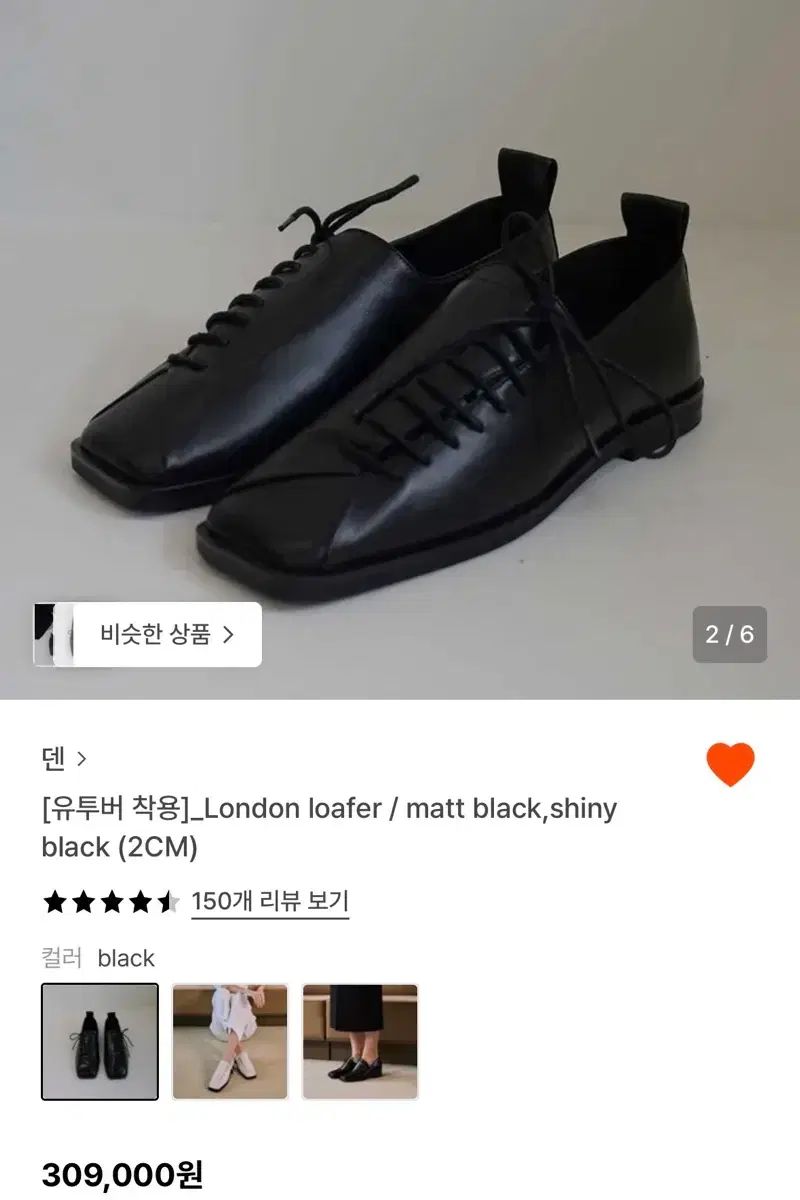Select the black loafer with skirt thumbnail
800x1200 pixels.
pos(360,1041)
